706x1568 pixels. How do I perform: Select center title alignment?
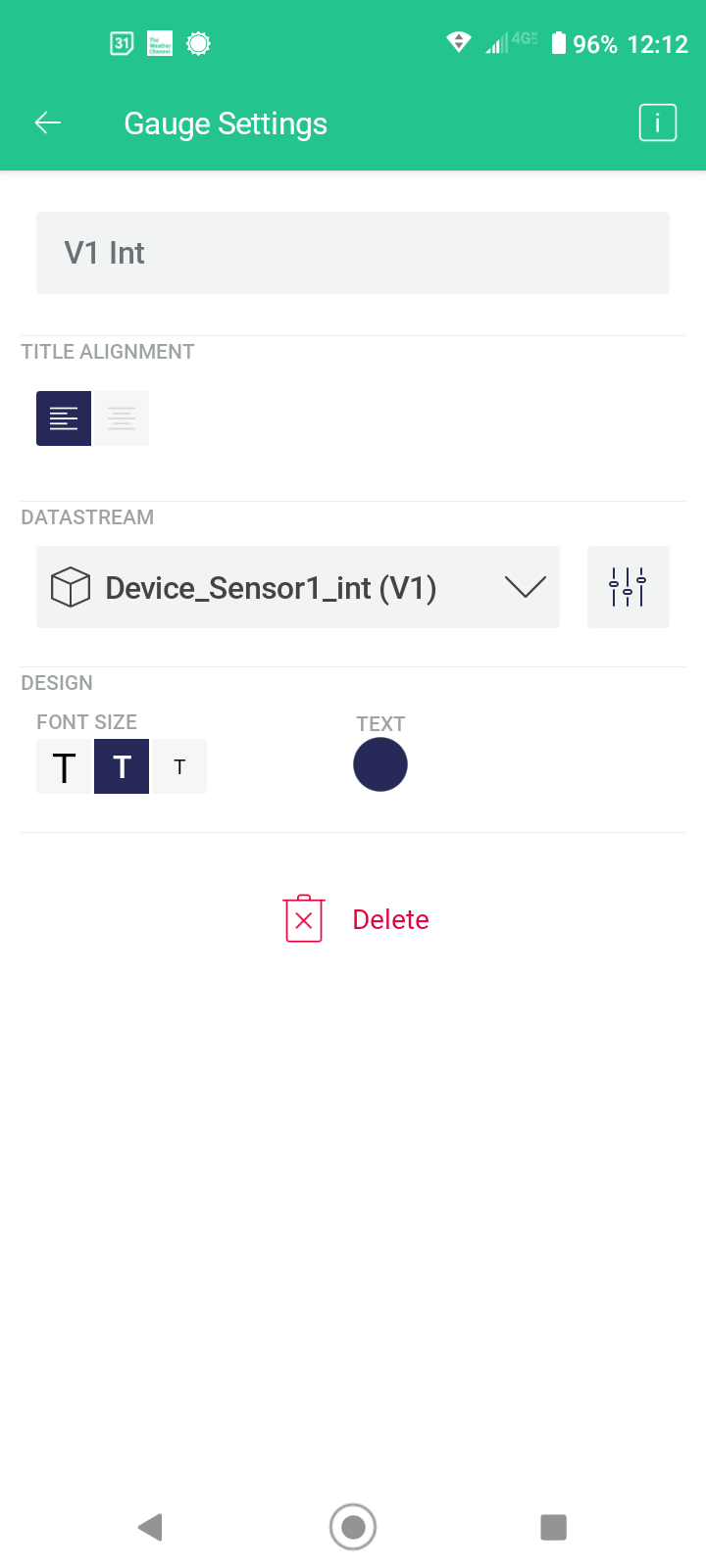click(121, 418)
